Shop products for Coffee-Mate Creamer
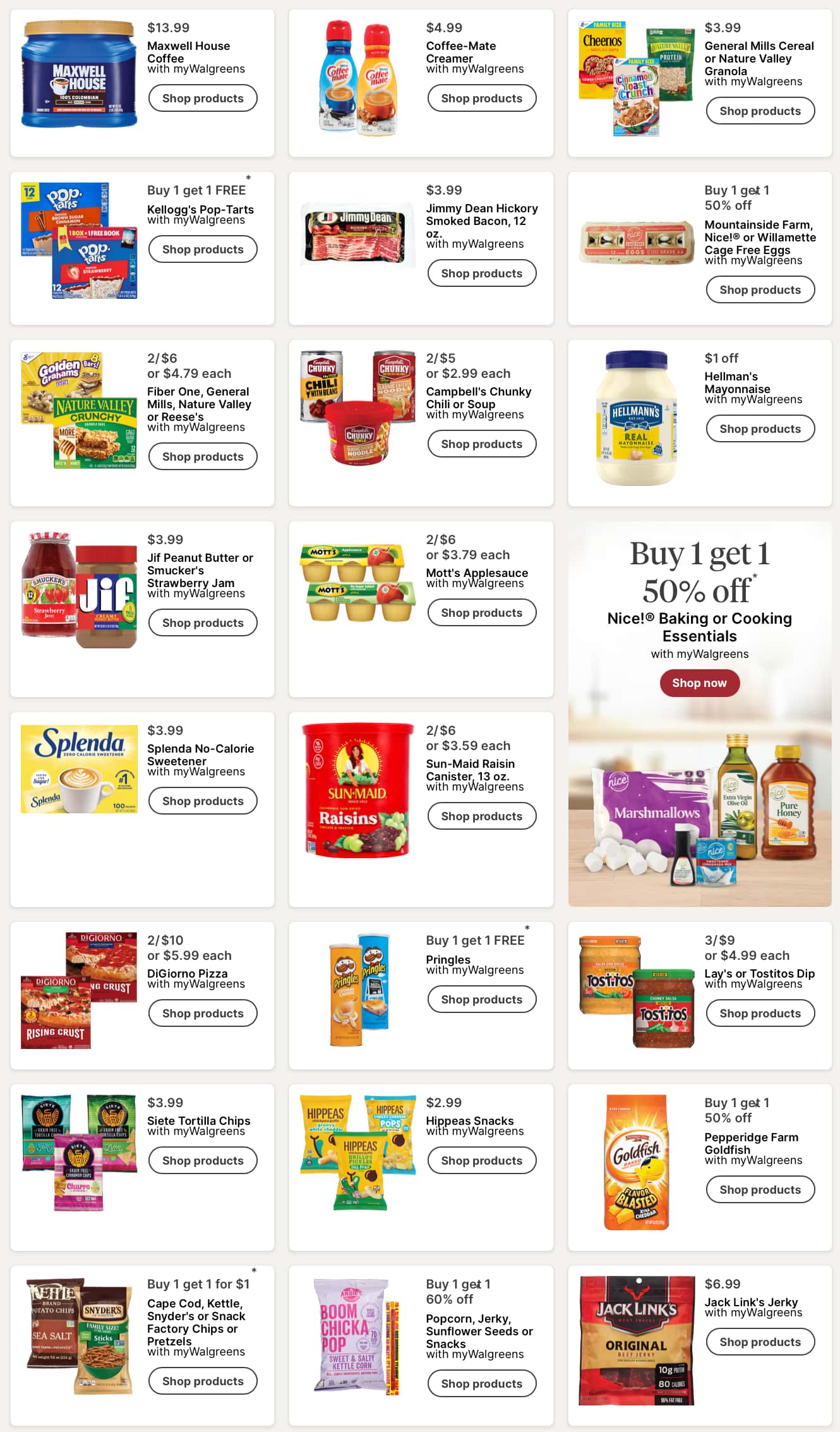This screenshot has width=840, height=1432. point(481,99)
